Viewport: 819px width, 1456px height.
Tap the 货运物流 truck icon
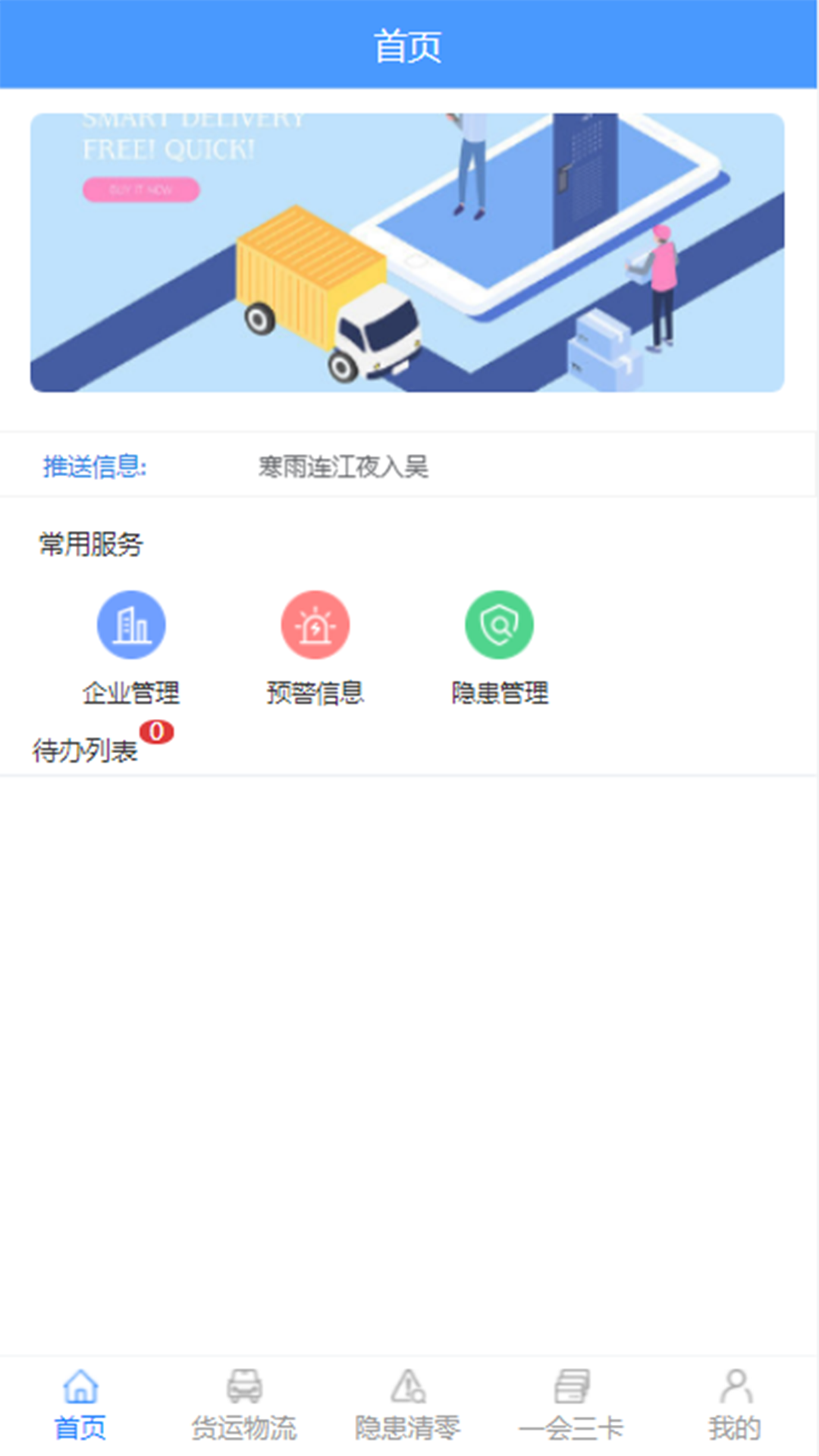pos(244,1404)
